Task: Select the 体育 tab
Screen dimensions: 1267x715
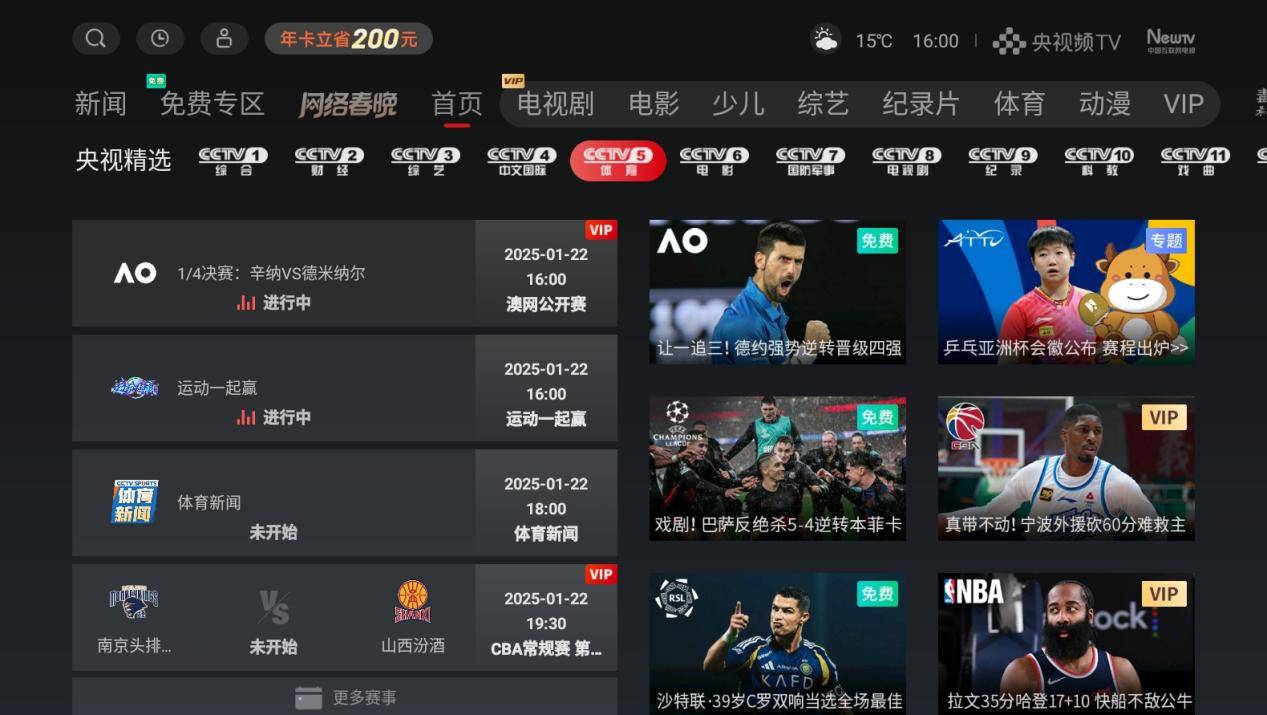Action: tap(1019, 104)
